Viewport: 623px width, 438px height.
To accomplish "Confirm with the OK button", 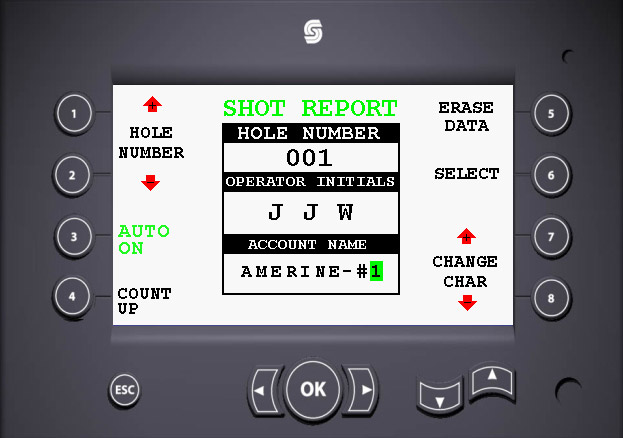I will pyautogui.click(x=312, y=389).
